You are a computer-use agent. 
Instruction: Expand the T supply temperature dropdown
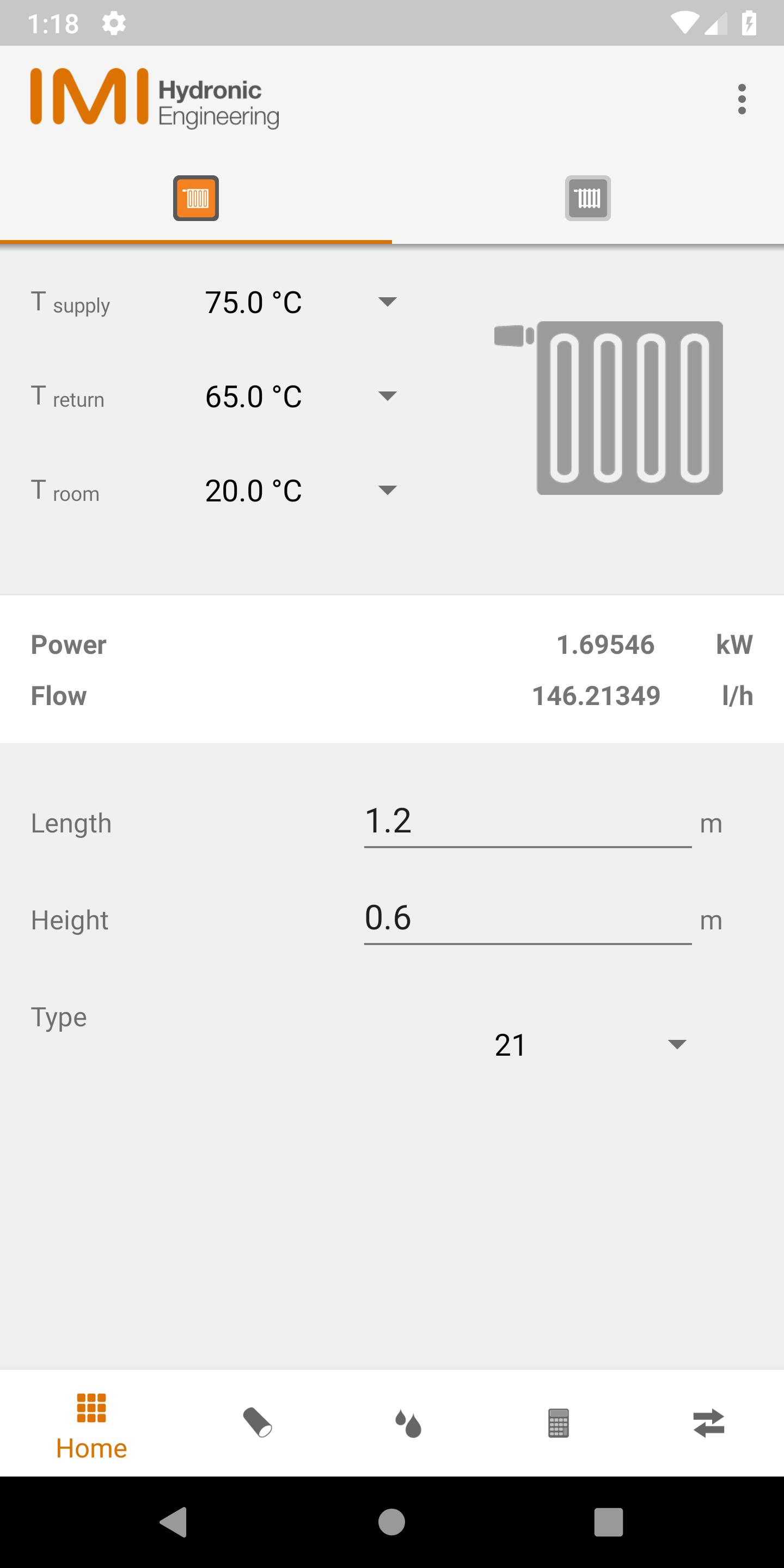[x=301, y=303]
